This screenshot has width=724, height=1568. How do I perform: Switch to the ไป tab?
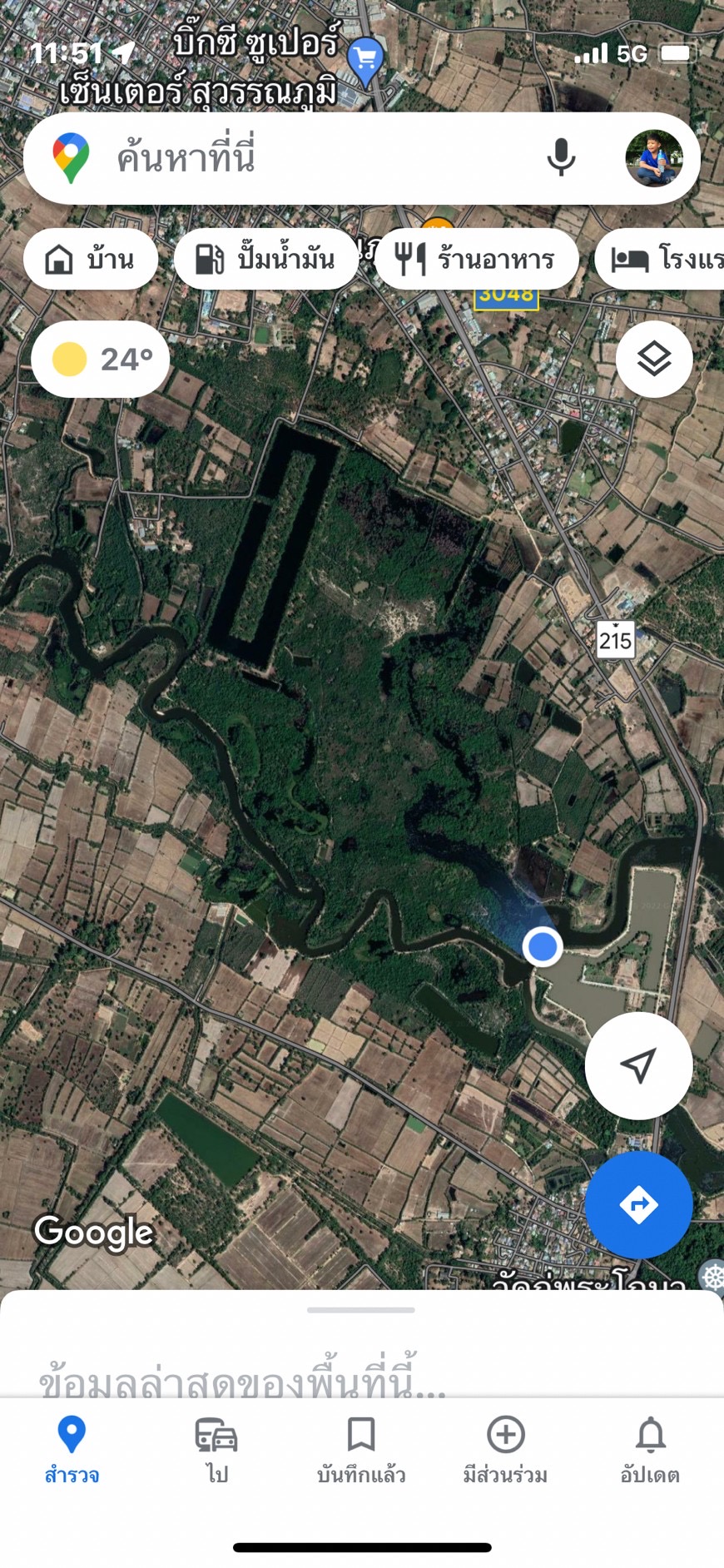coord(216,1451)
